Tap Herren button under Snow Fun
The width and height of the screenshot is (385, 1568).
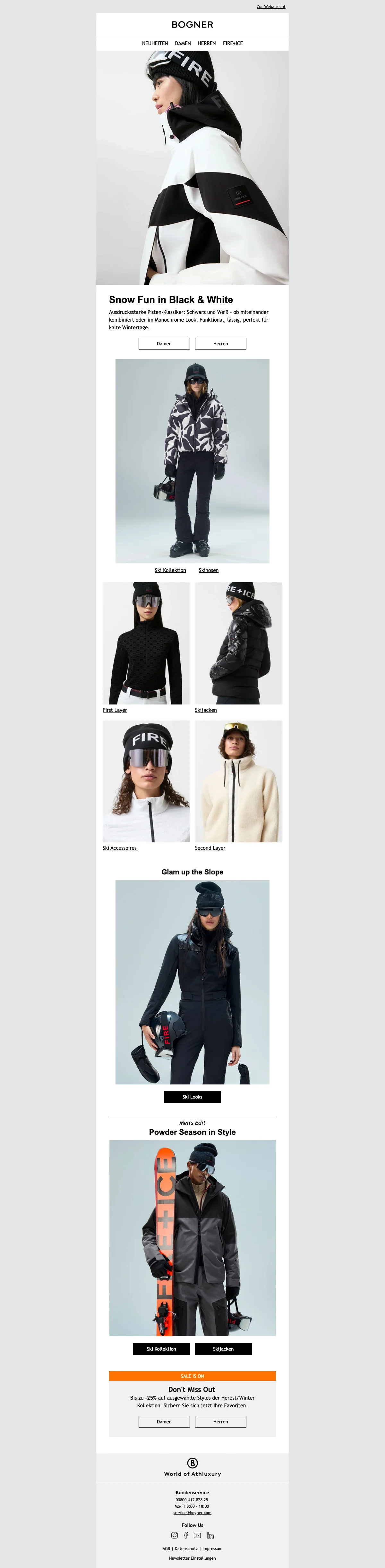(x=220, y=343)
